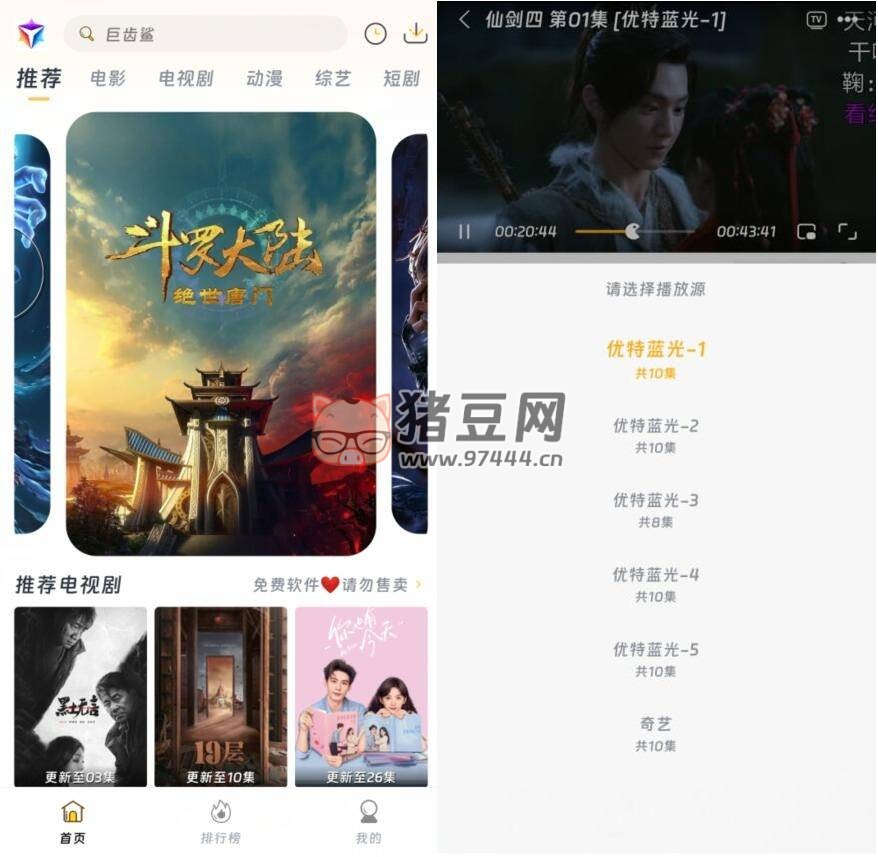This screenshot has width=878, height=857.
Task: Go to the 我的 tab
Action: 368,820
